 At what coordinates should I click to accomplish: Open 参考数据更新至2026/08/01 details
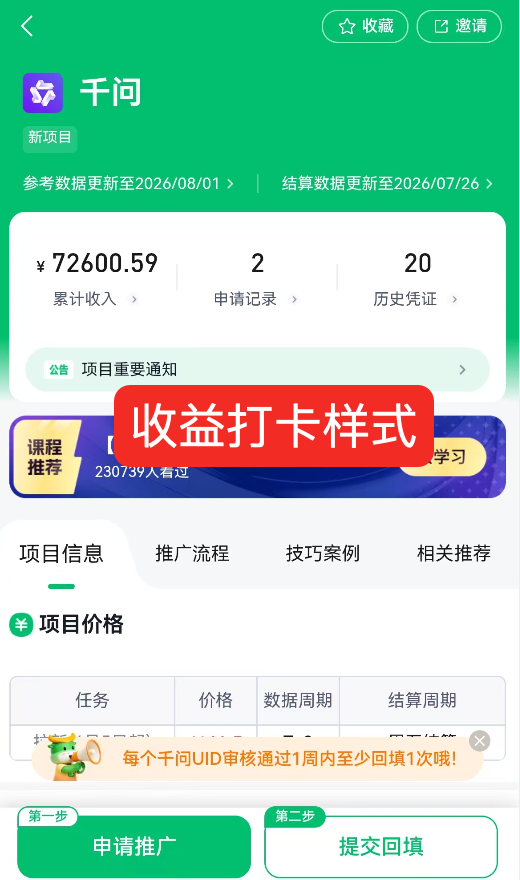coord(128,184)
